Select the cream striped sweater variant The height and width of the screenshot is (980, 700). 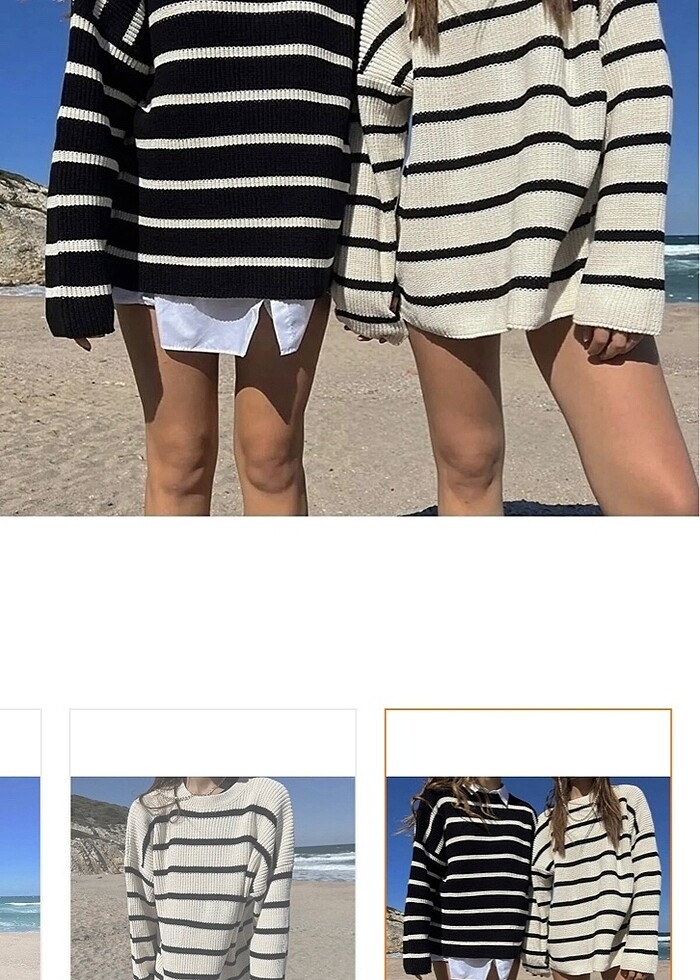coord(213,845)
